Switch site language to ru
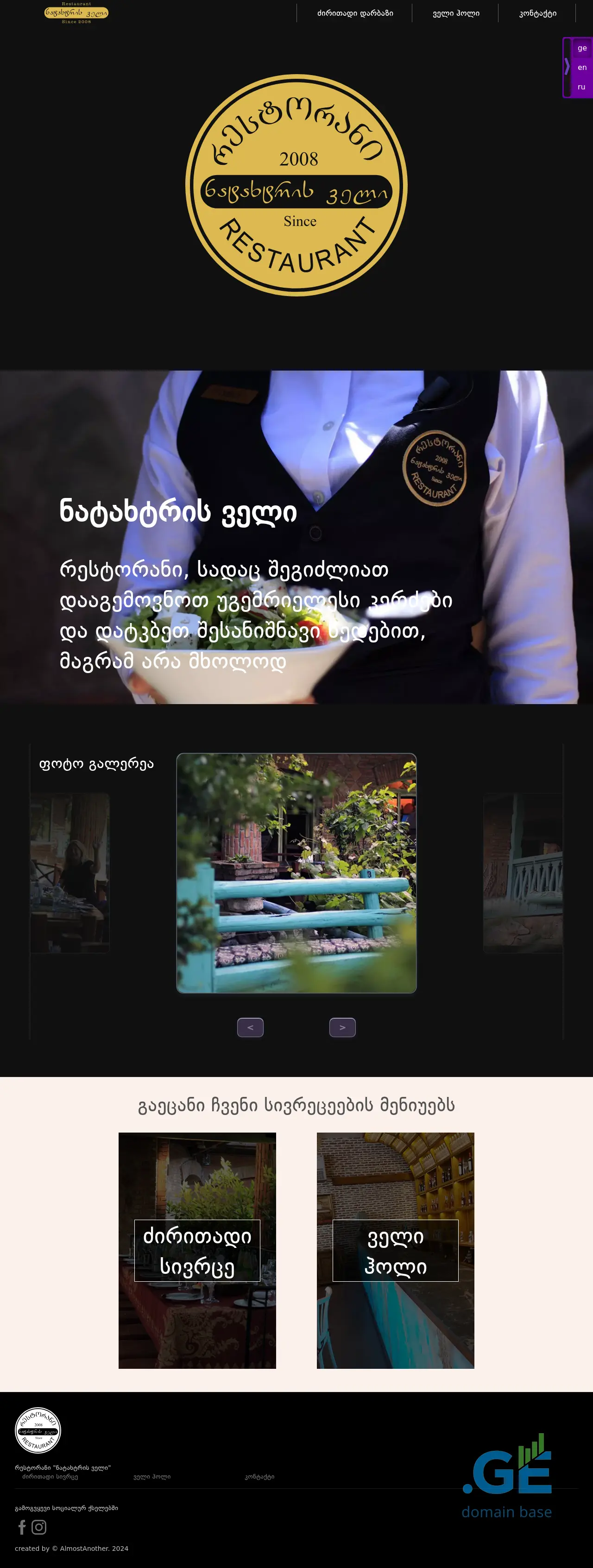The height and width of the screenshot is (1568, 593). (x=581, y=87)
